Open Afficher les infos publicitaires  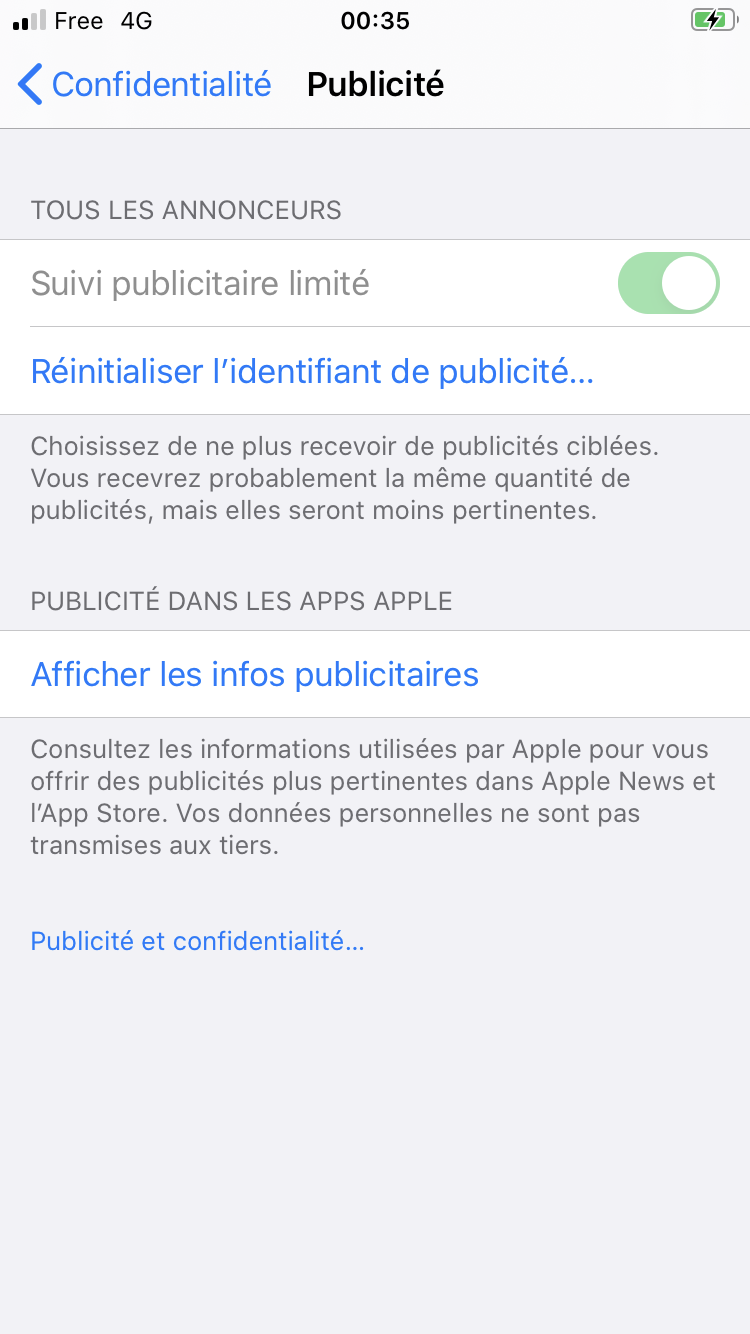click(x=255, y=674)
